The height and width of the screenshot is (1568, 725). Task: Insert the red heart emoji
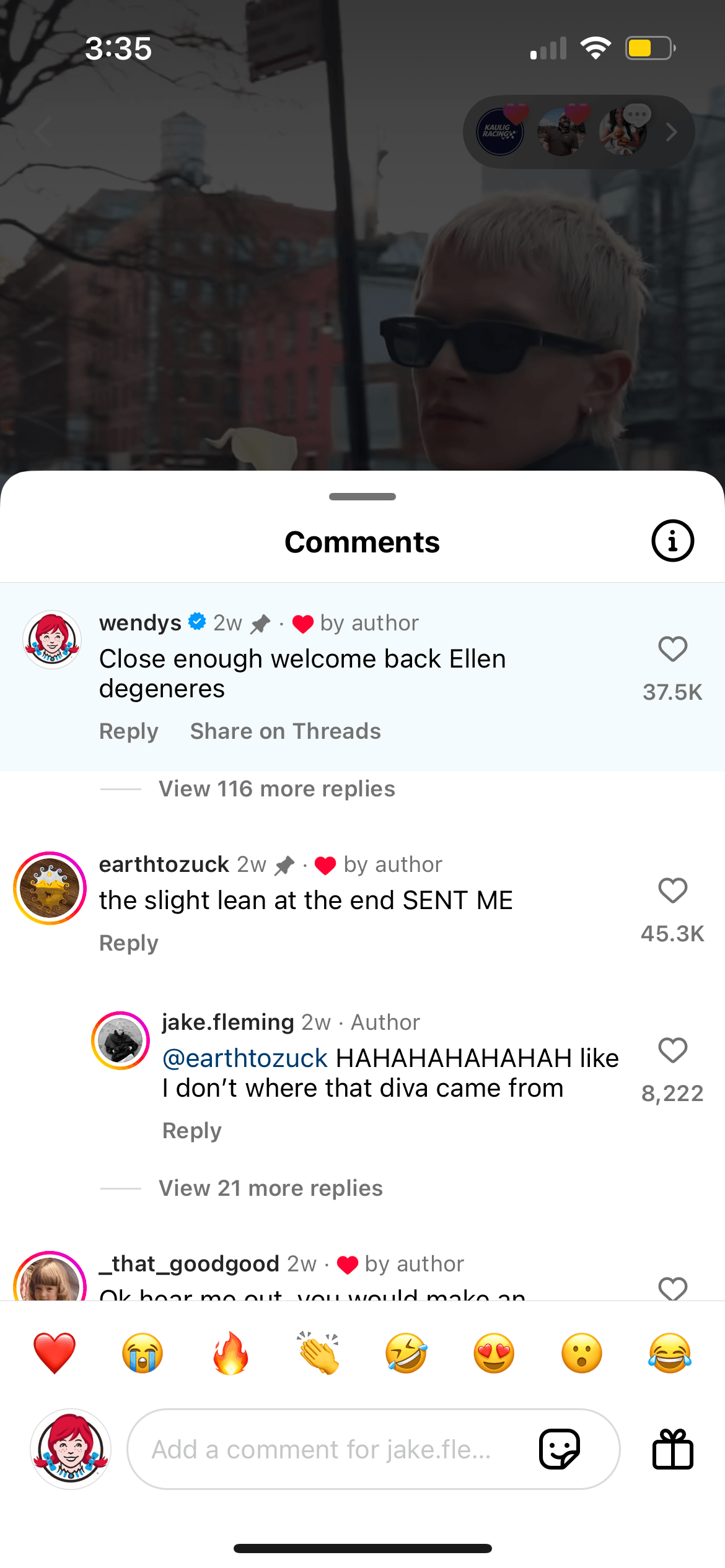55,1353
